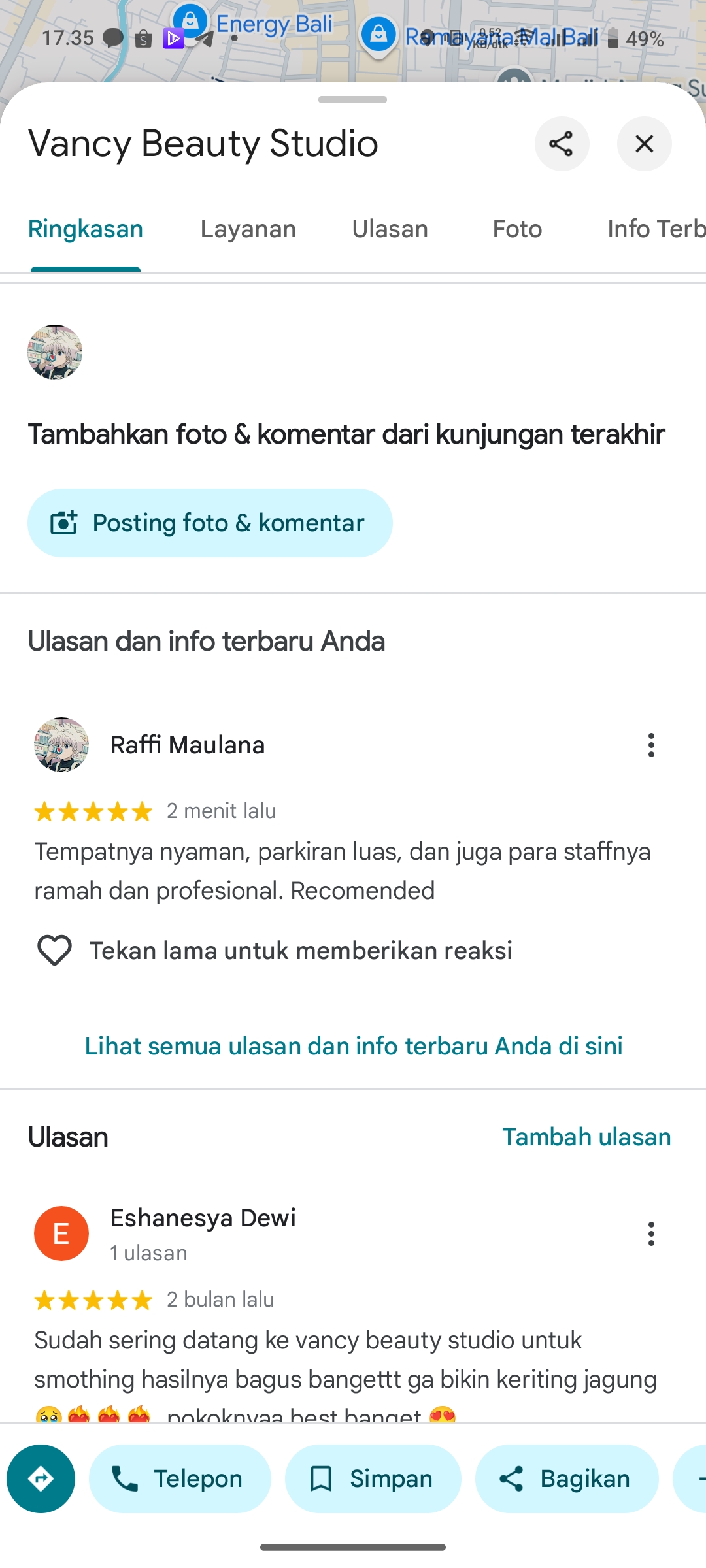Open Eshanesya Dewi's reviewer profile

61,1233
